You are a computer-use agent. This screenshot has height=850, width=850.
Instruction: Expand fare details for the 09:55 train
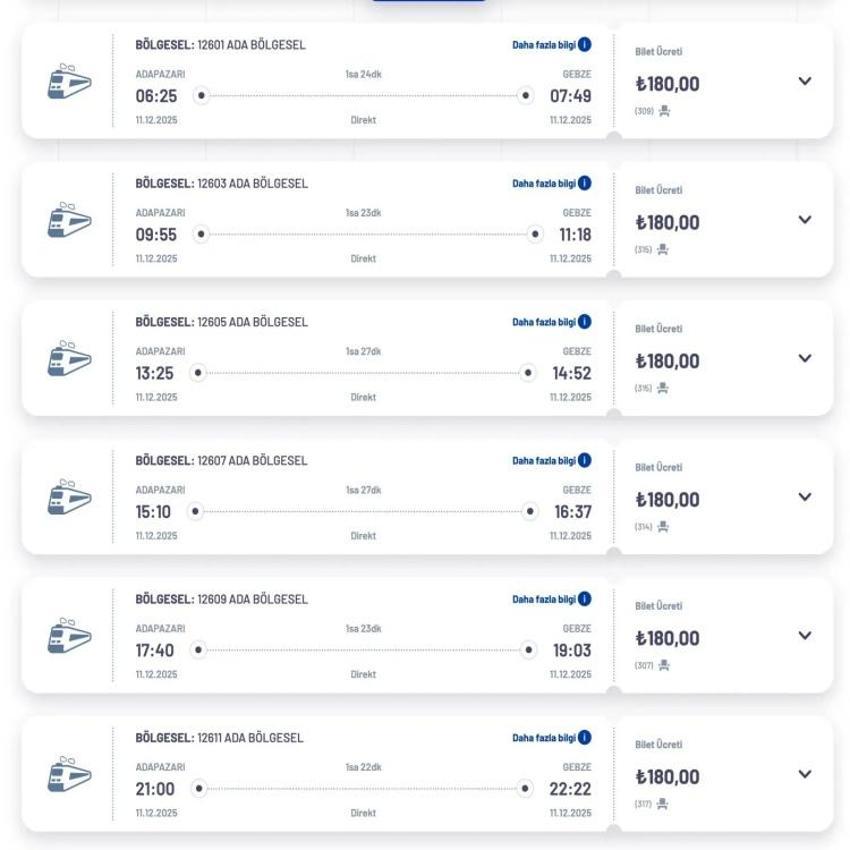pos(805,220)
